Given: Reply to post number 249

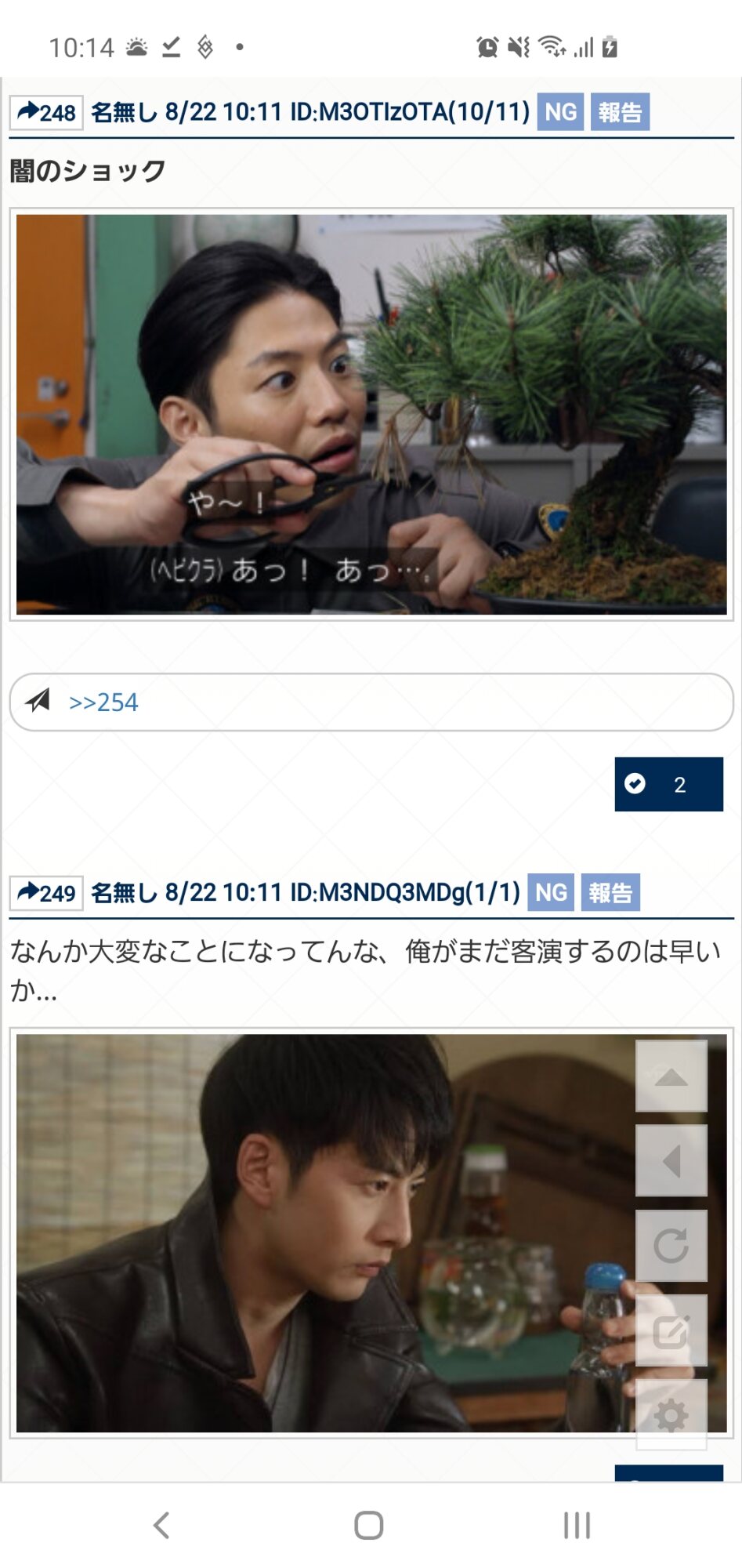Looking at the screenshot, I should pyautogui.click(x=46, y=892).
